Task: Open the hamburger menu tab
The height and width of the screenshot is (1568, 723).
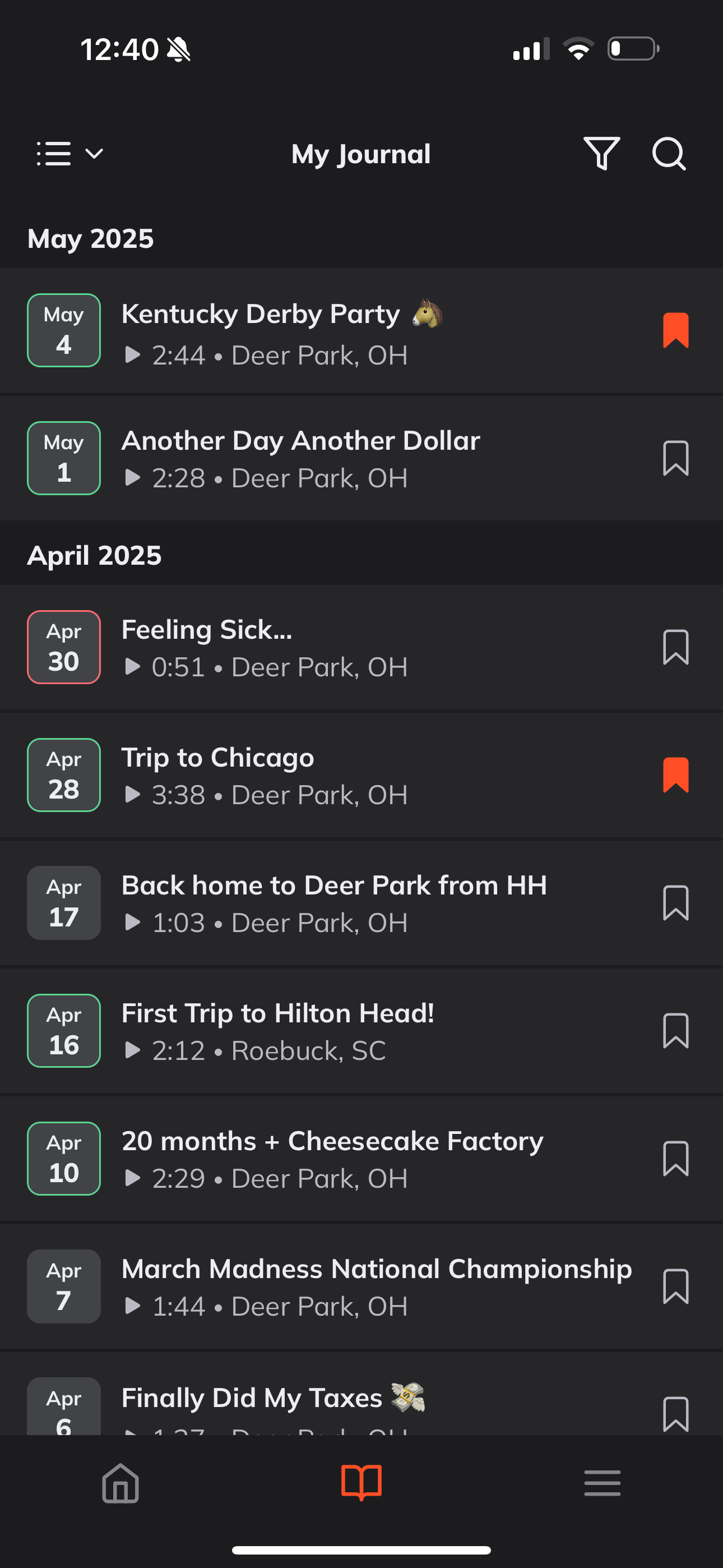Action: pyautogui.click(x=602, y=1483)
